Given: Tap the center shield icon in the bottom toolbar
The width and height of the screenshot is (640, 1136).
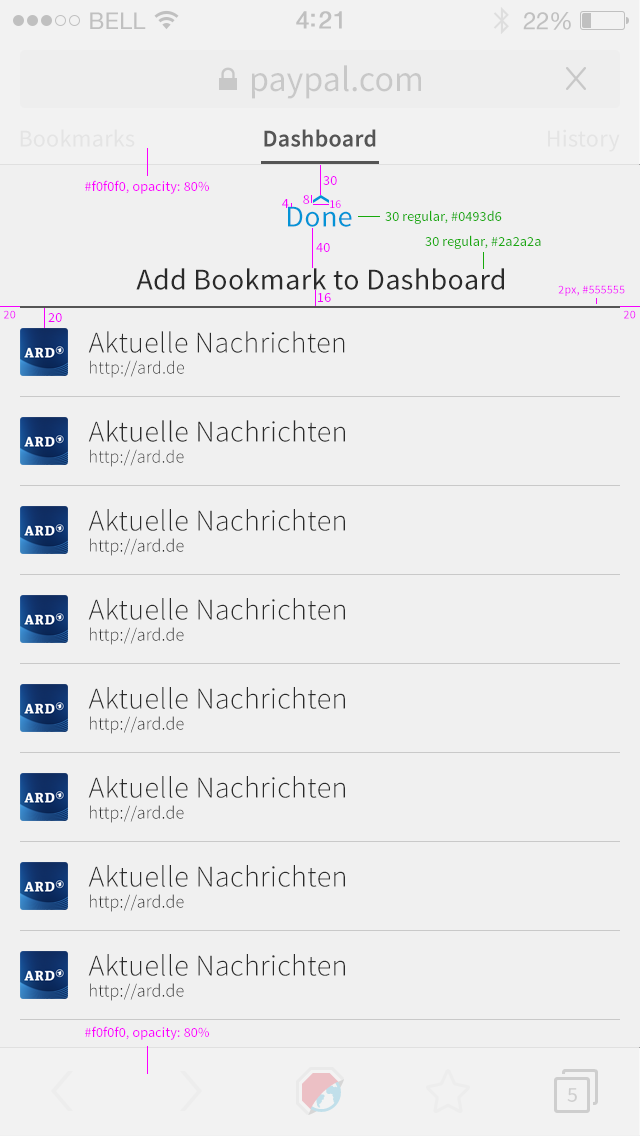Looking at the screenshot, I should (x=320, y=1091).
